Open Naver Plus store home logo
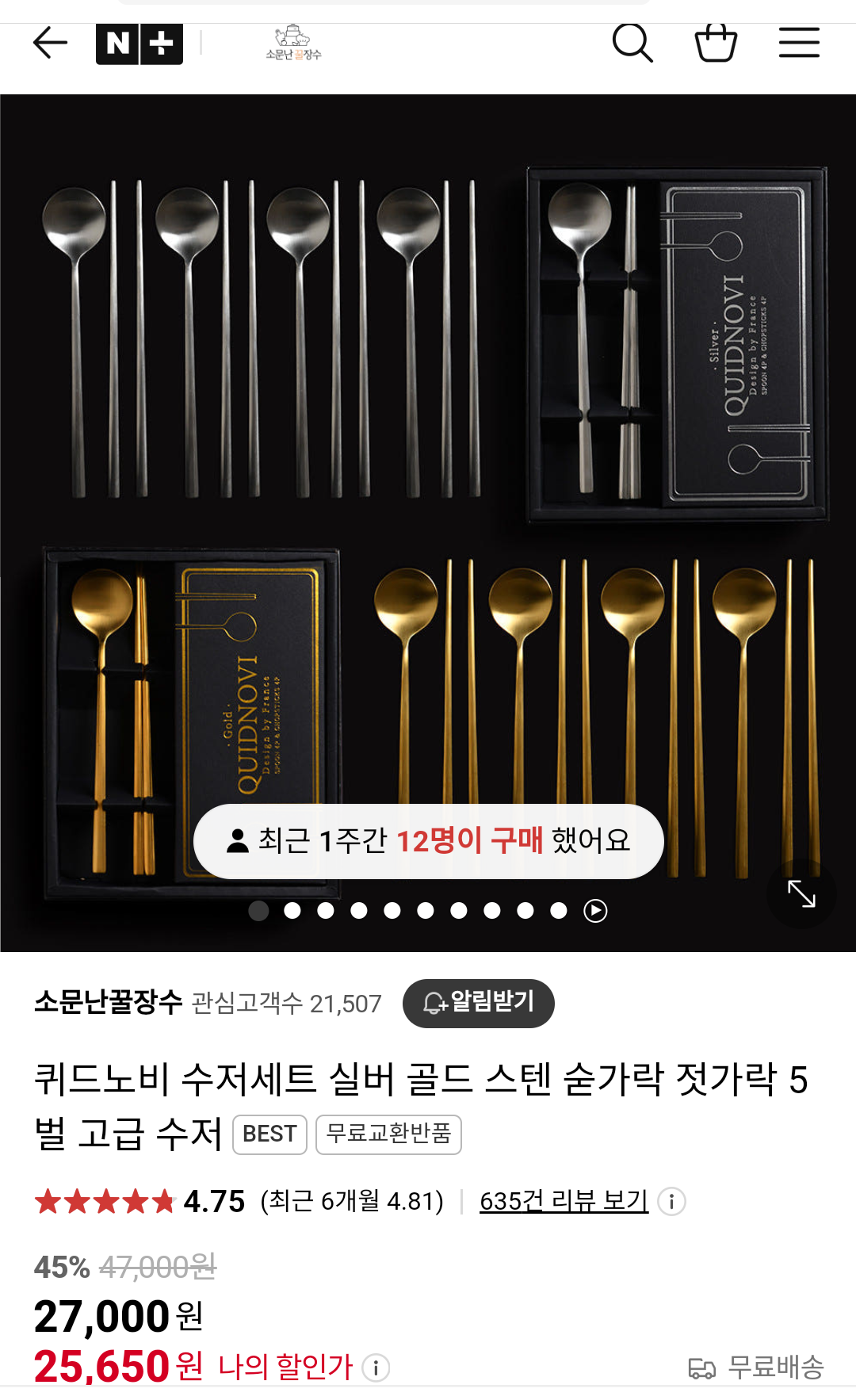The width and height of the screenshot is (856, 1400). (139, 44)
